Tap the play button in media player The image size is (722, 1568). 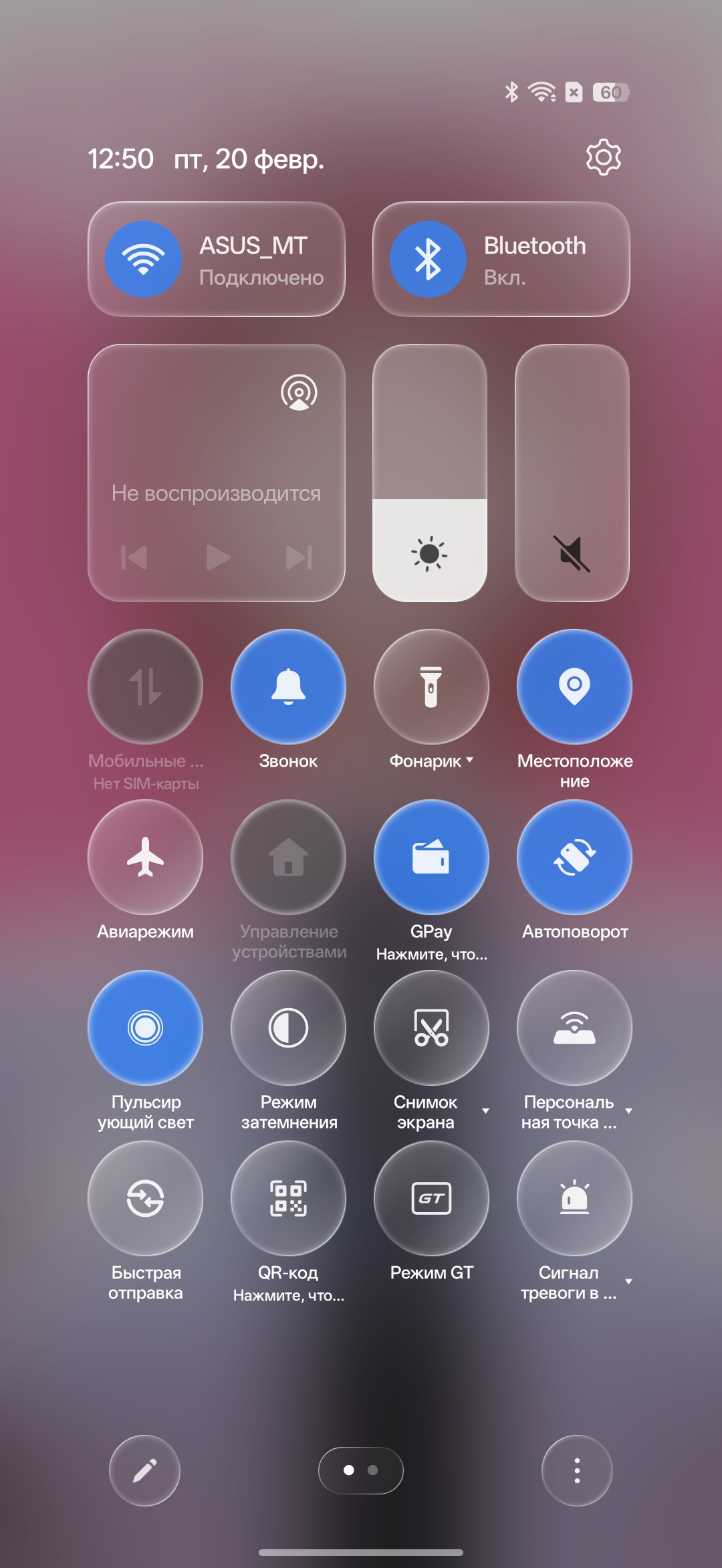217,557
